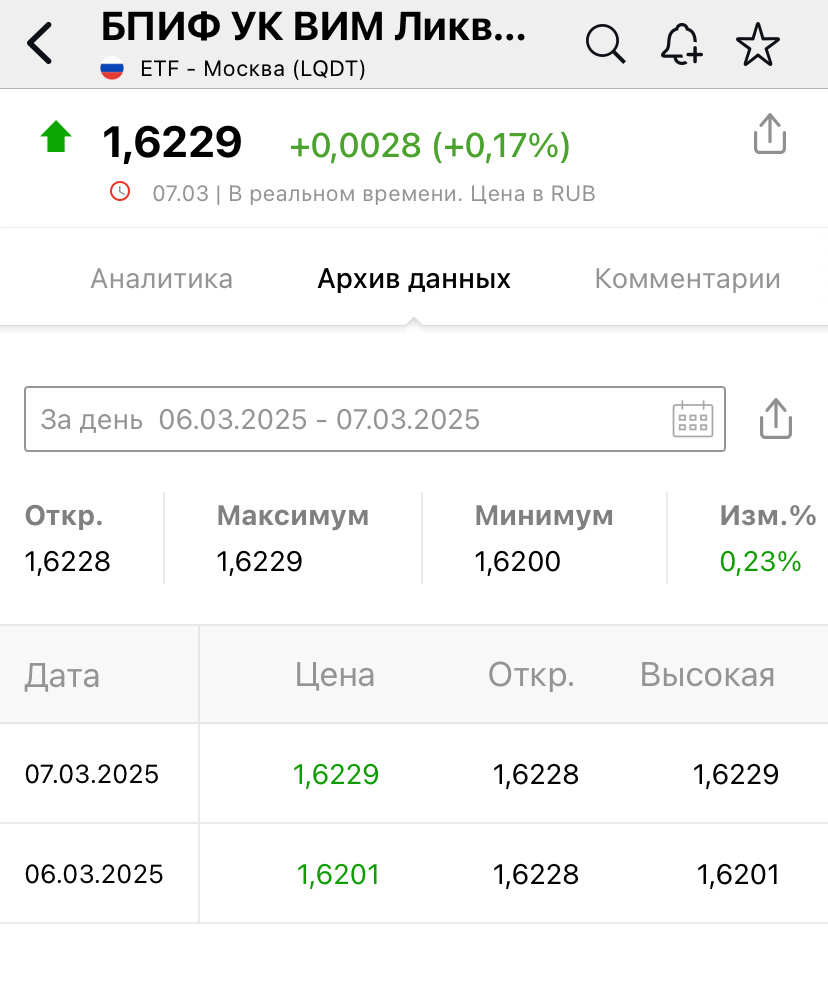Image resolution: width=828 pixels, height=1005 pixels.
Task: Go back with the back arrow
Action: (40, 44)
